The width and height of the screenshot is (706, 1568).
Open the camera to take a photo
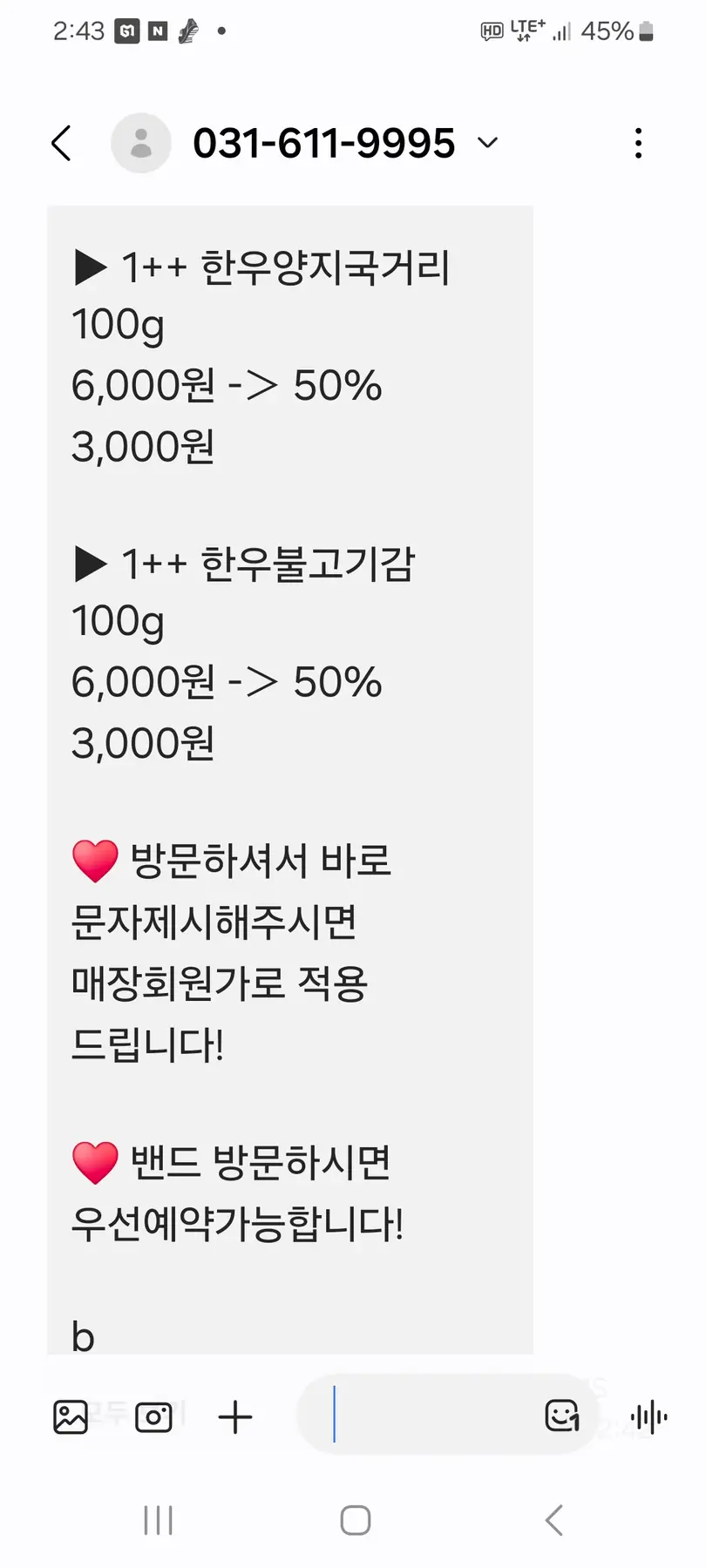(x=154, y=1417)
